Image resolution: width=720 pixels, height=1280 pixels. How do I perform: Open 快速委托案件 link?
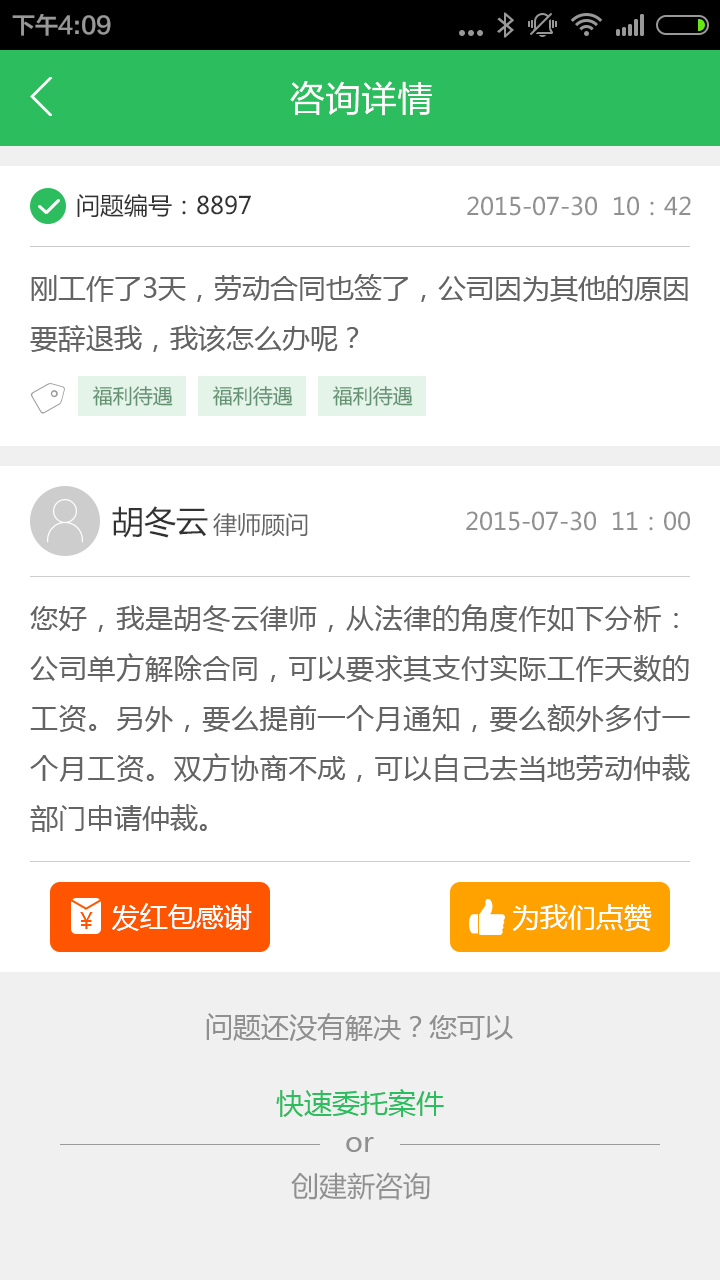[359, 1104]
